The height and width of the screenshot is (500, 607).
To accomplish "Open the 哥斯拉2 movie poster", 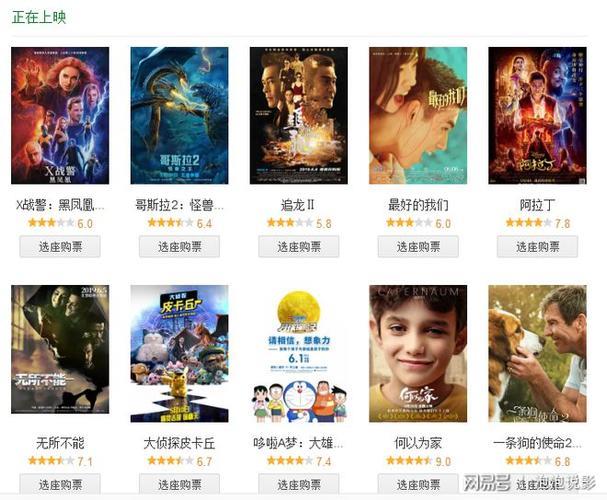I will 179,115.
